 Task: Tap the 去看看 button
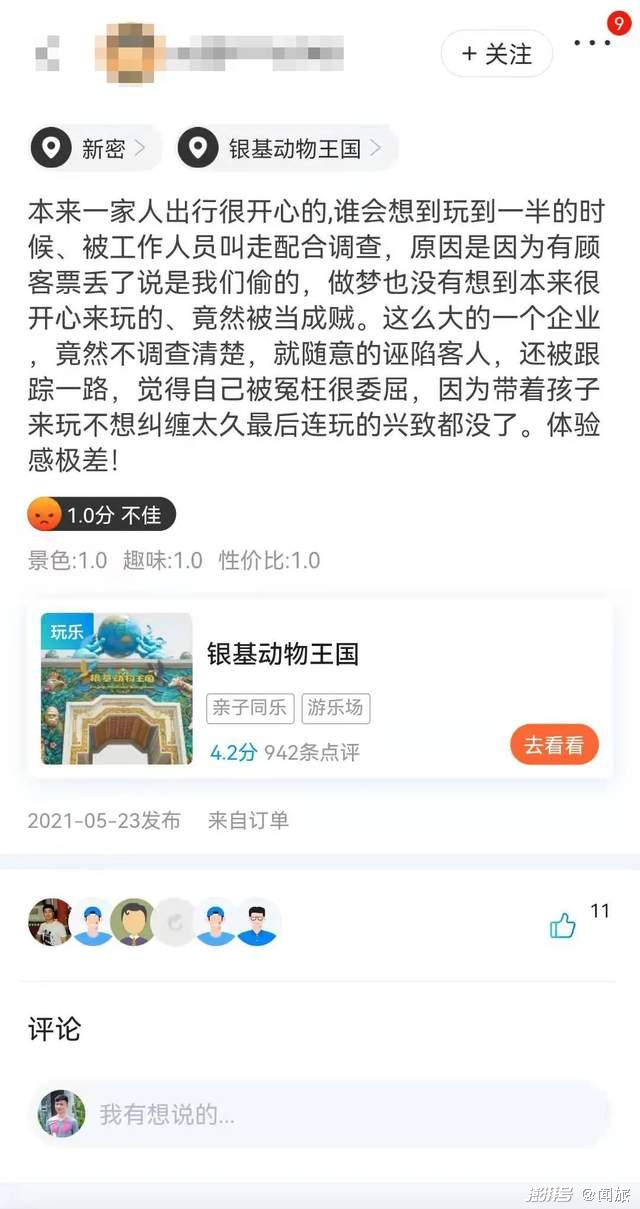click(554, 745)
